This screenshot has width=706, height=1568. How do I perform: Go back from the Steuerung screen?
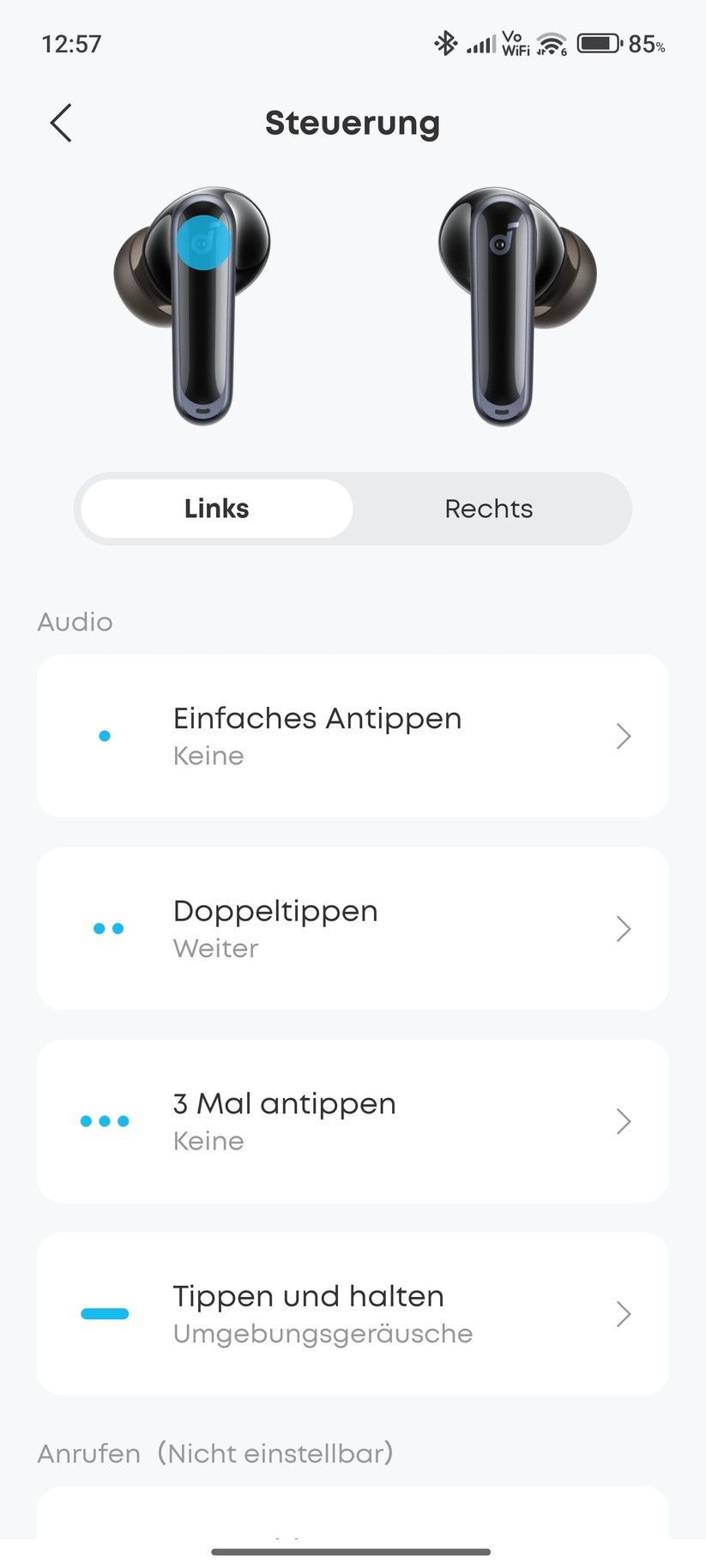point(61,124)
